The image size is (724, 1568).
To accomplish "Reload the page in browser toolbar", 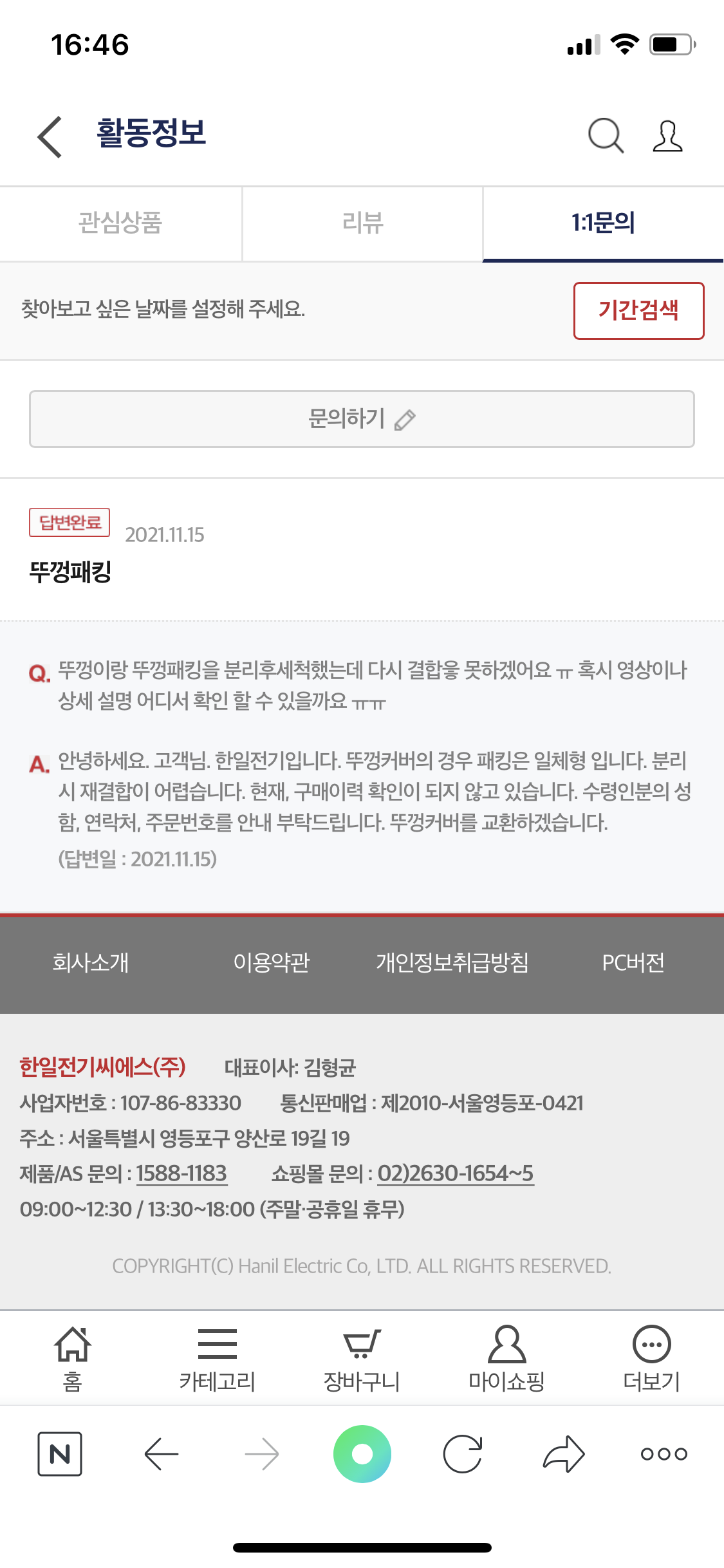I will [463, 1454].
